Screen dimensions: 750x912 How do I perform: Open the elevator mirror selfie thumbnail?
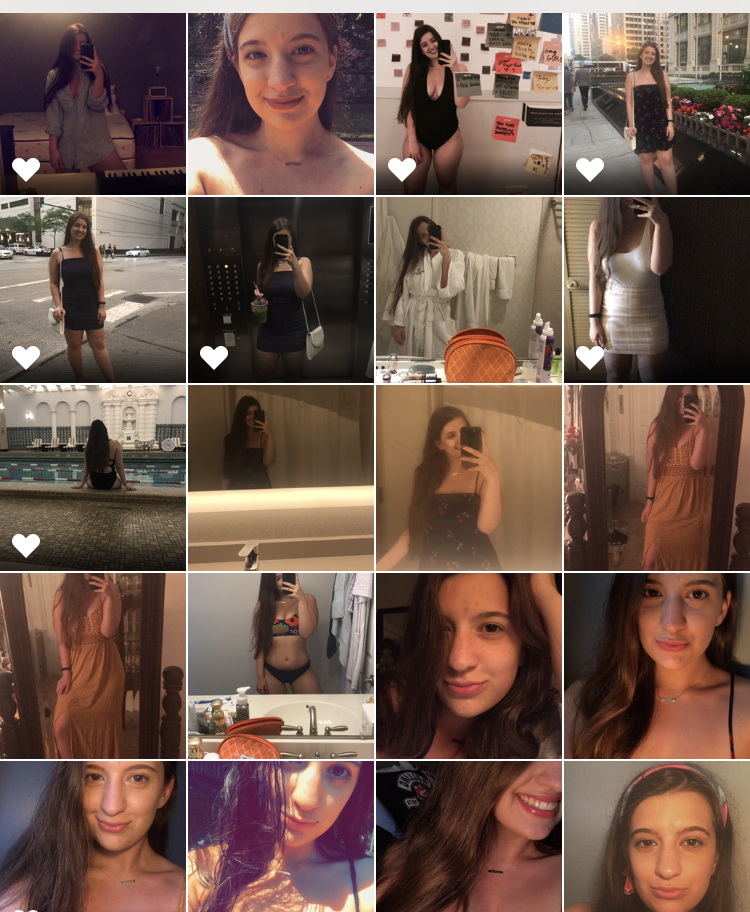[x=280, y=290]
